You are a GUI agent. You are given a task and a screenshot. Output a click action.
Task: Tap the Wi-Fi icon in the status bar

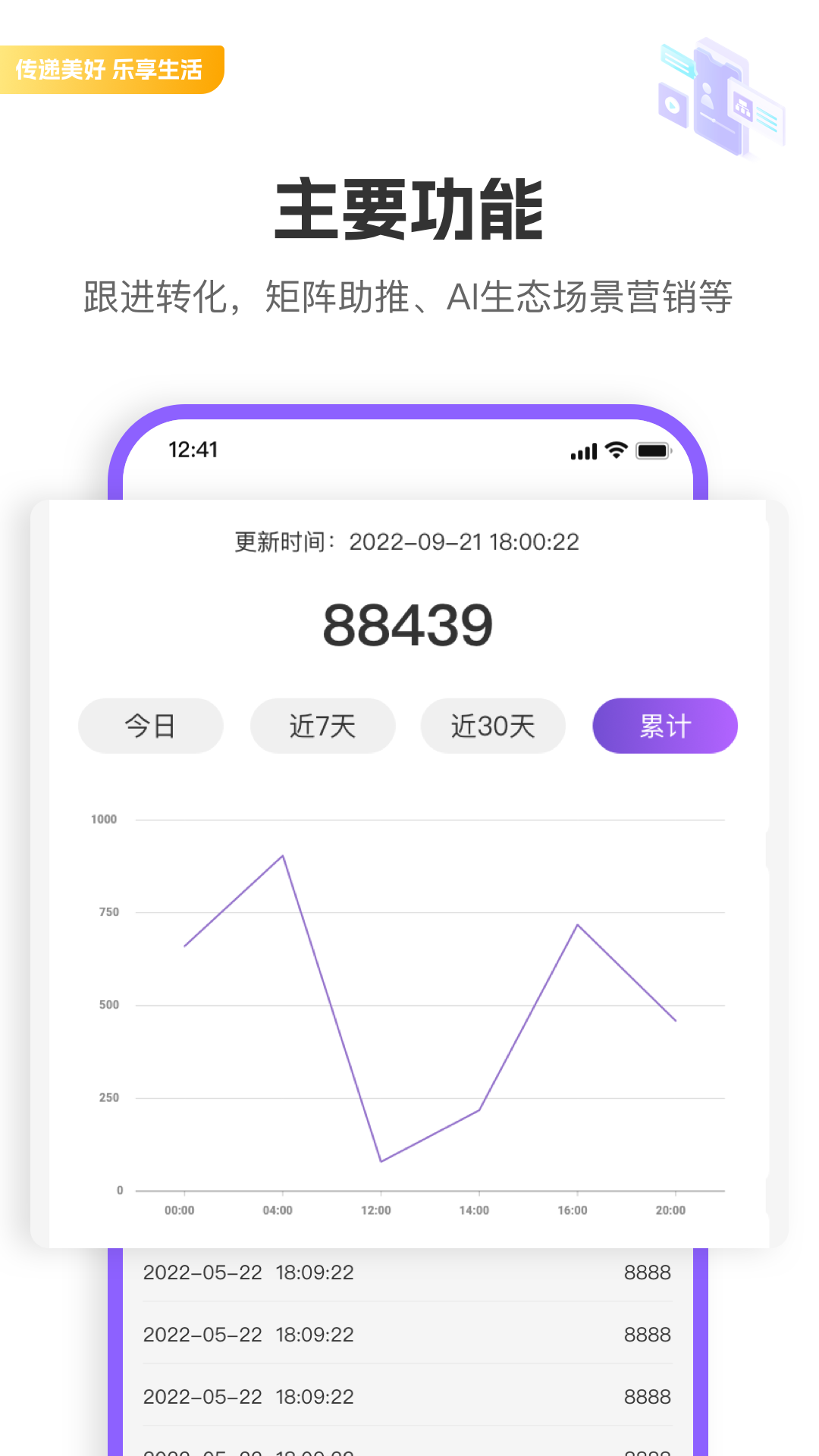[x=614, y=450]
